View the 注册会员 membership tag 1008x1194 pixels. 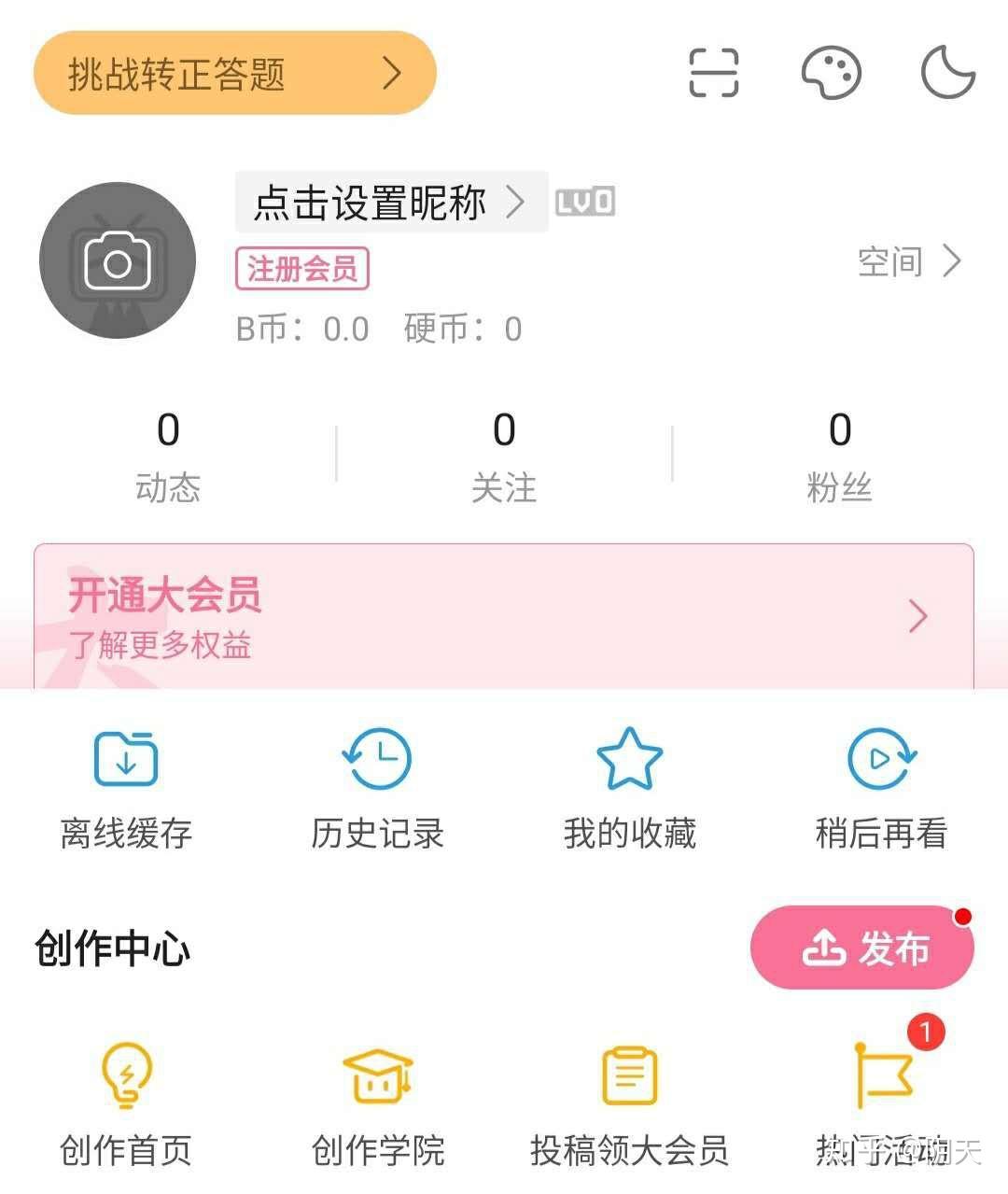pos(301,268)
